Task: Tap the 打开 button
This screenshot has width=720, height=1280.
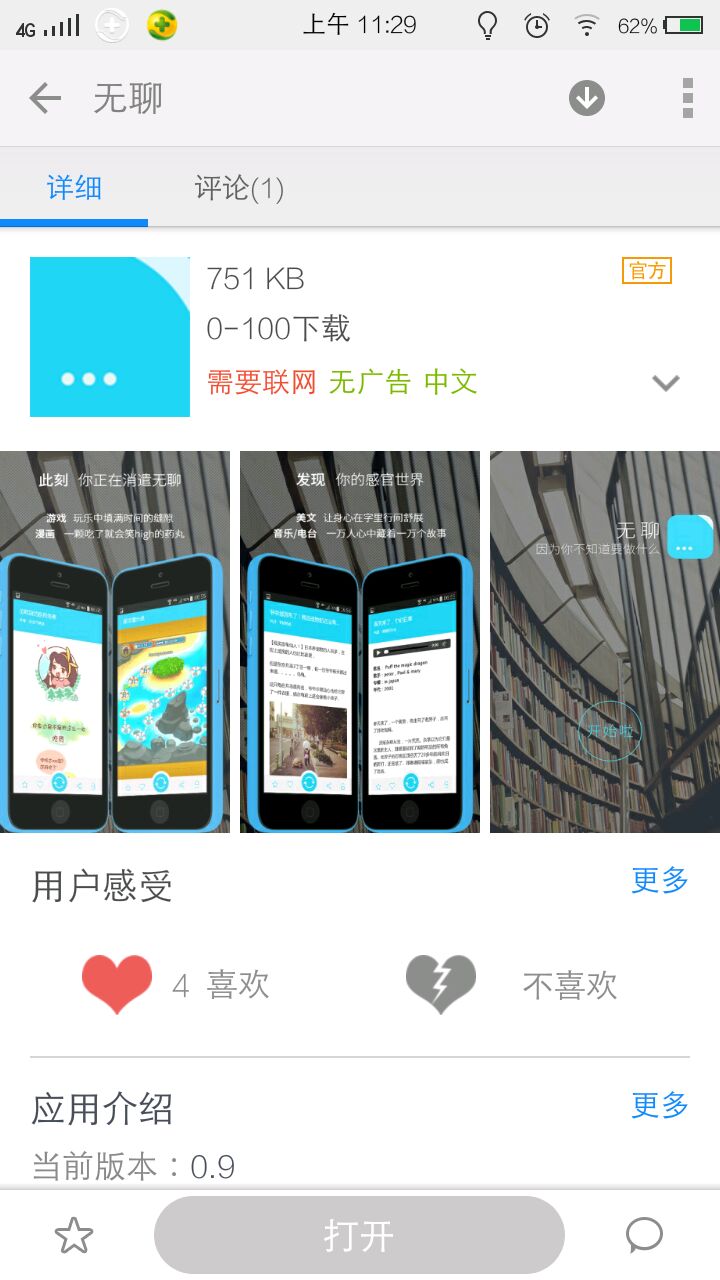Action: [x=359, y=1236]
